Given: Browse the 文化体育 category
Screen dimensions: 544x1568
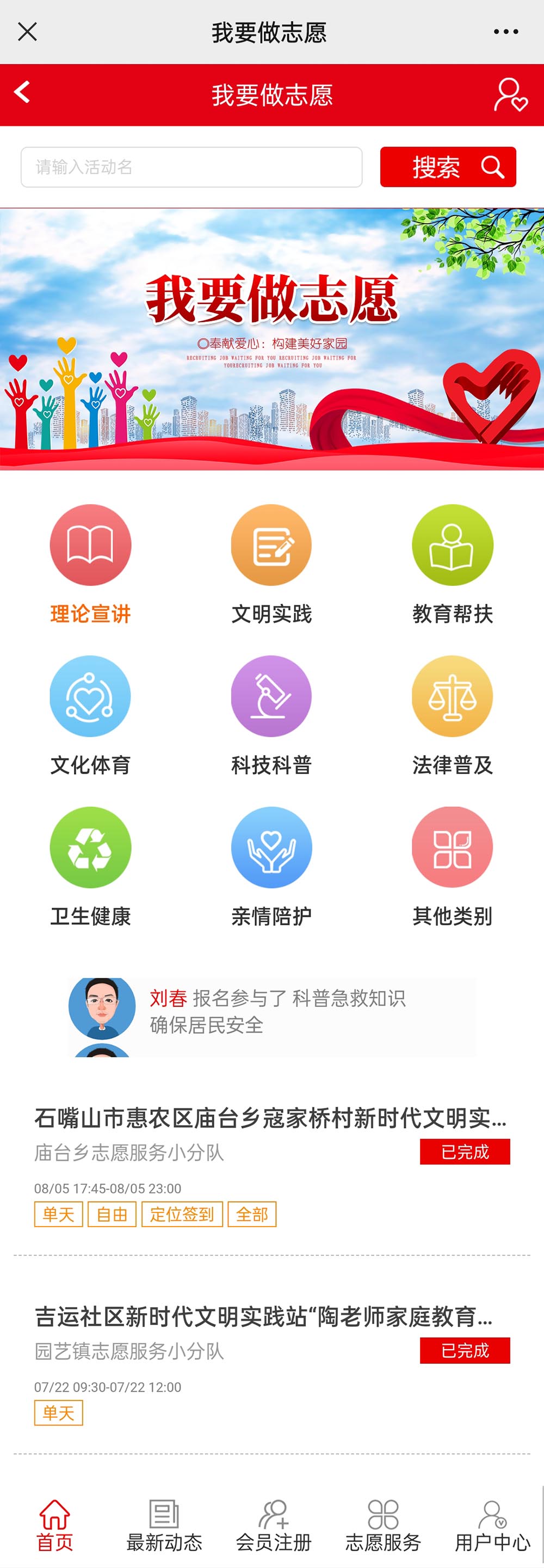Looking at the screenshot, I should click(x=90, y=715).
